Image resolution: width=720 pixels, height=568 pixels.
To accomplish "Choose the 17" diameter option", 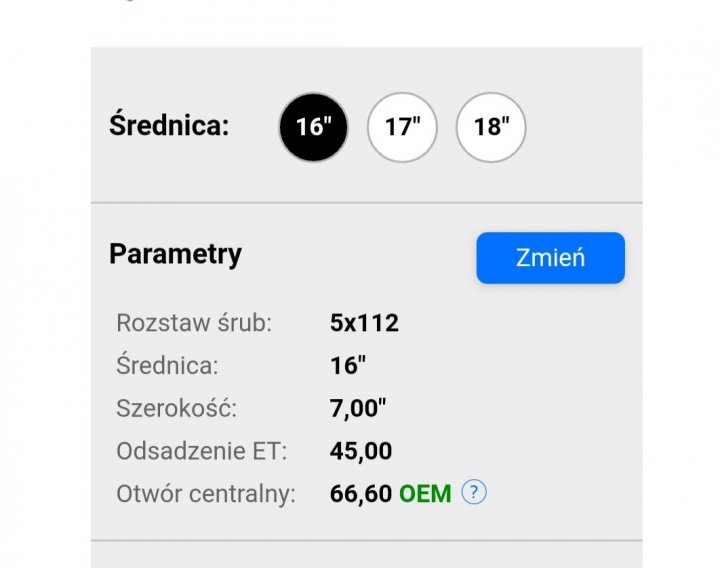I will (402, 127).
